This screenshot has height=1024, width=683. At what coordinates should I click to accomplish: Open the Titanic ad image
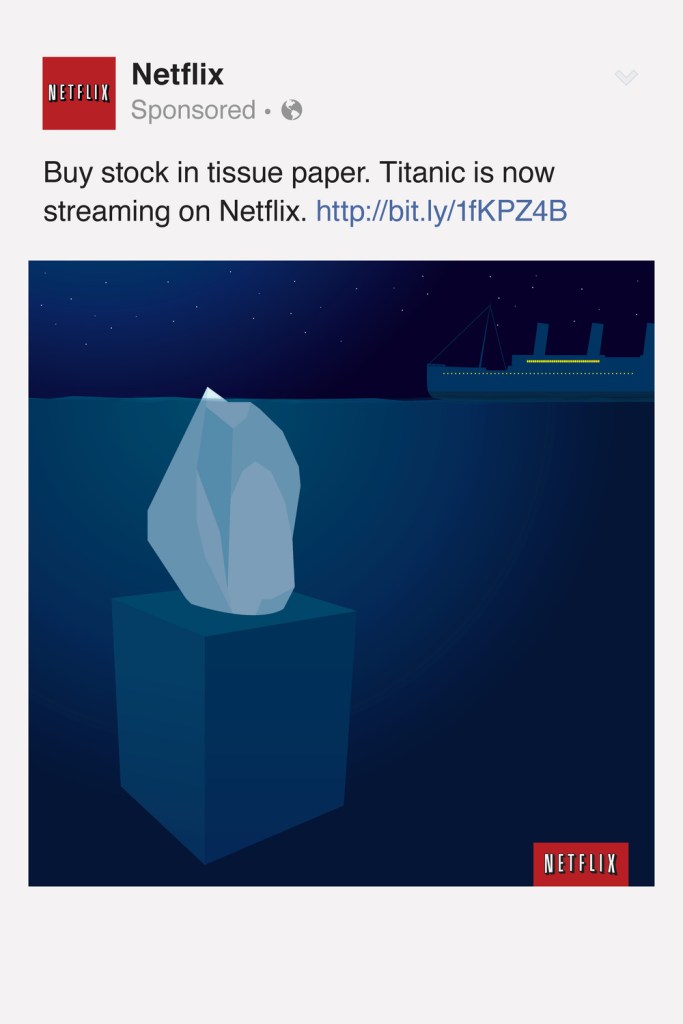coord(341,573)
